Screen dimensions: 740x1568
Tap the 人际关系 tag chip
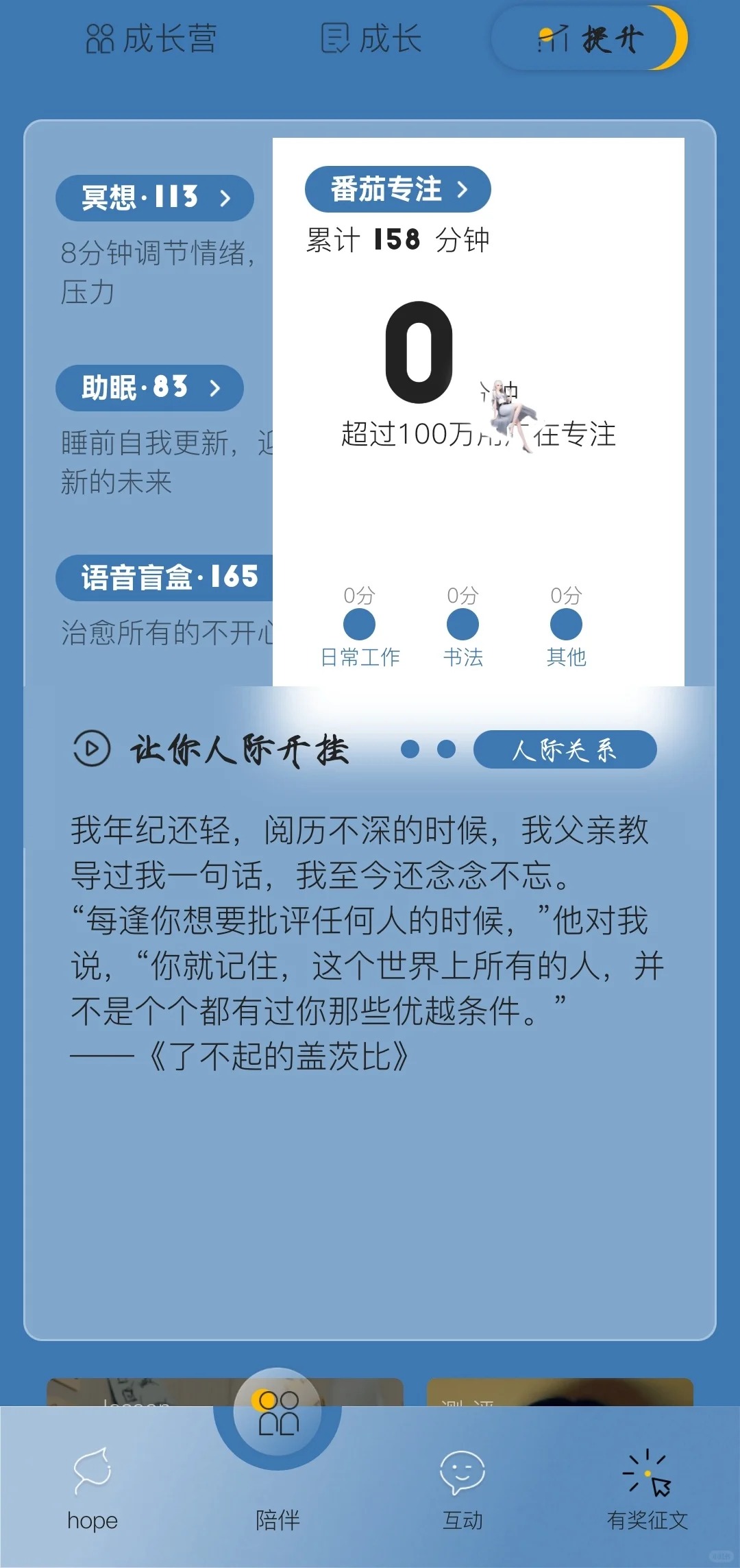(x=565, y=749)
